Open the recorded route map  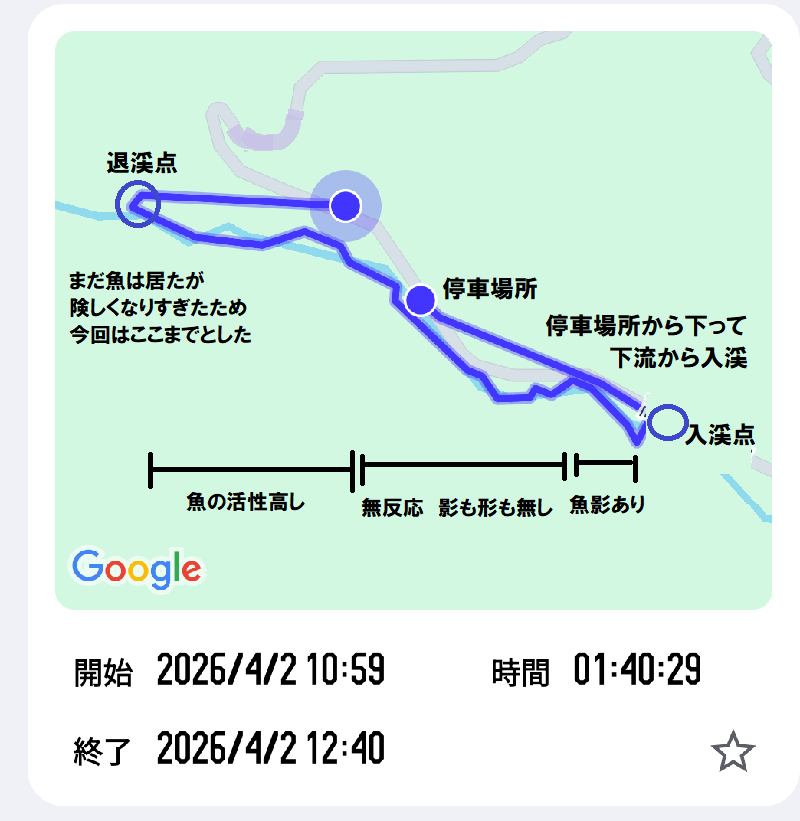pos(413,320)
